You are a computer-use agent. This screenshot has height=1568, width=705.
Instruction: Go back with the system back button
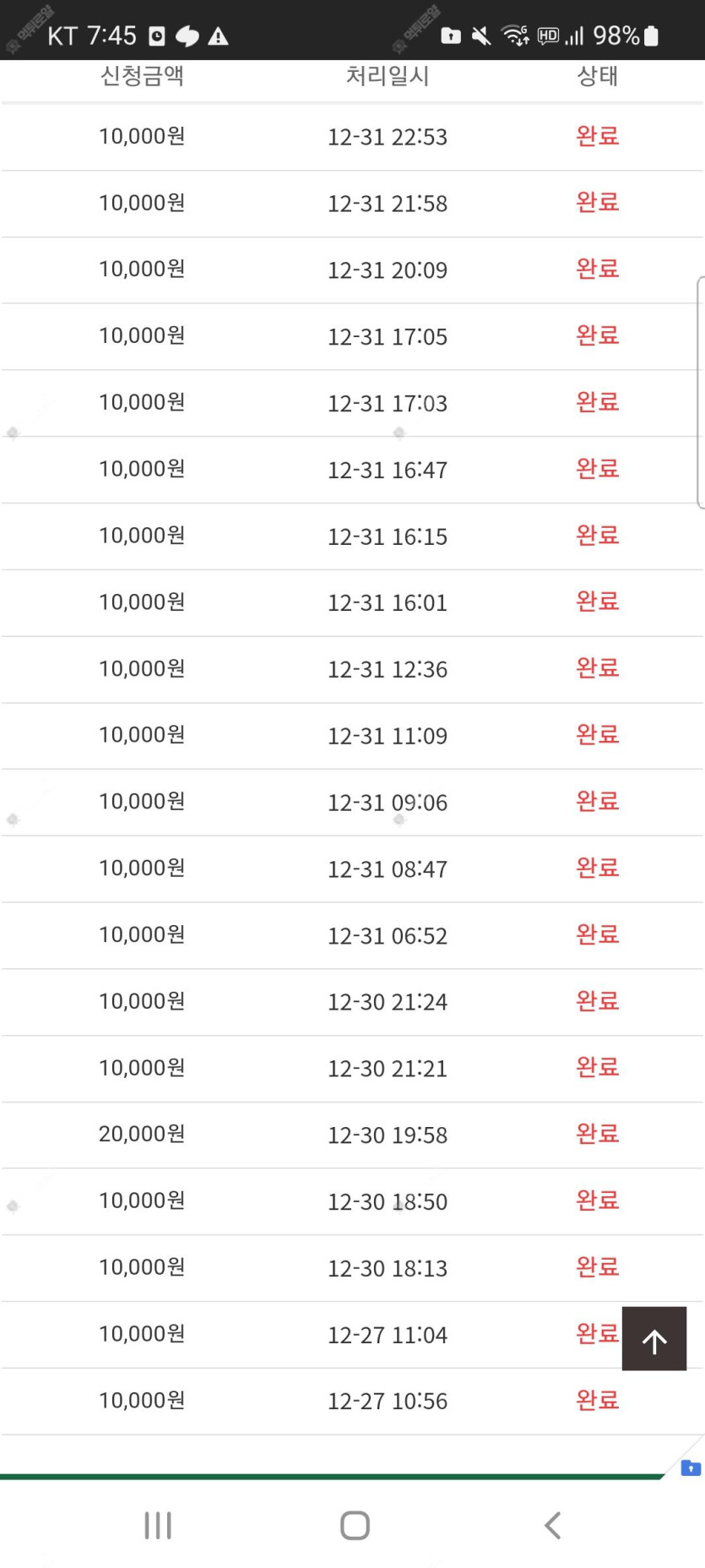tap(553, 1526)
